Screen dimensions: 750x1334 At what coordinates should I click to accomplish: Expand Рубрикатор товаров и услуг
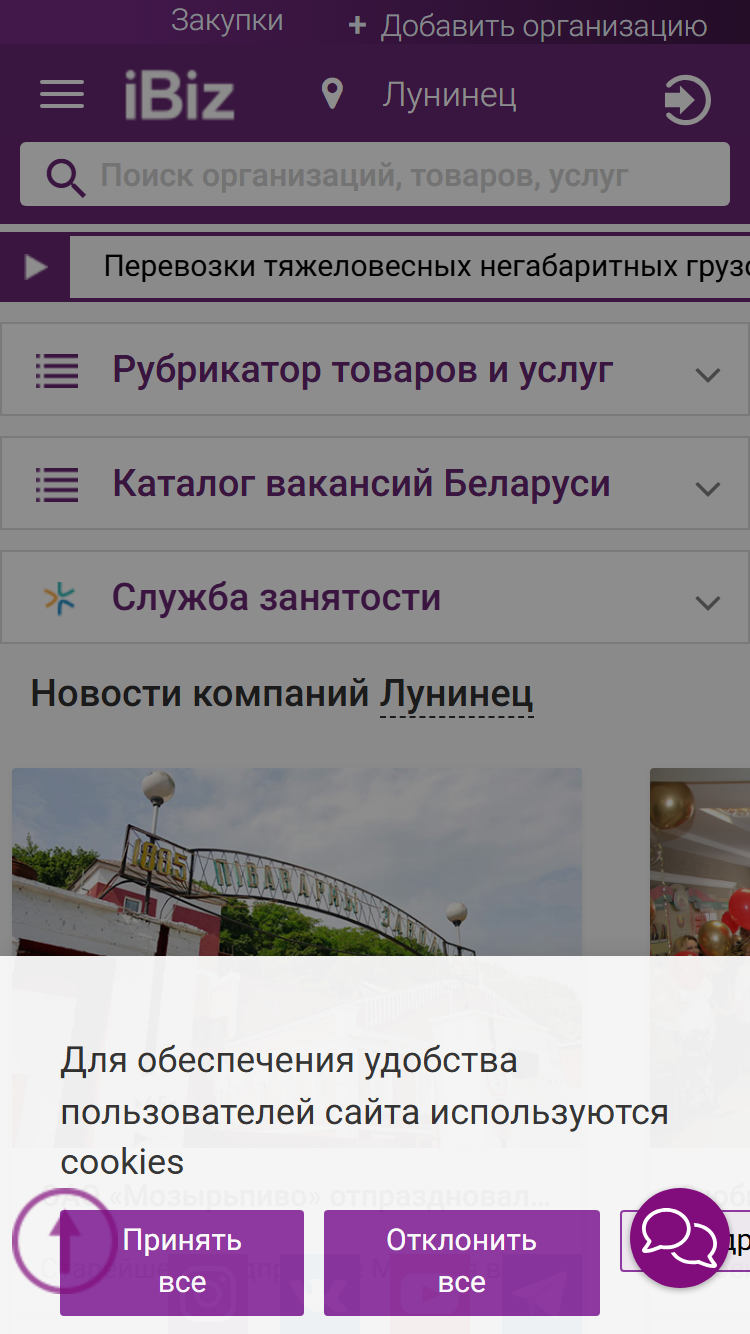pyautogui.click(x=375, y=370)
